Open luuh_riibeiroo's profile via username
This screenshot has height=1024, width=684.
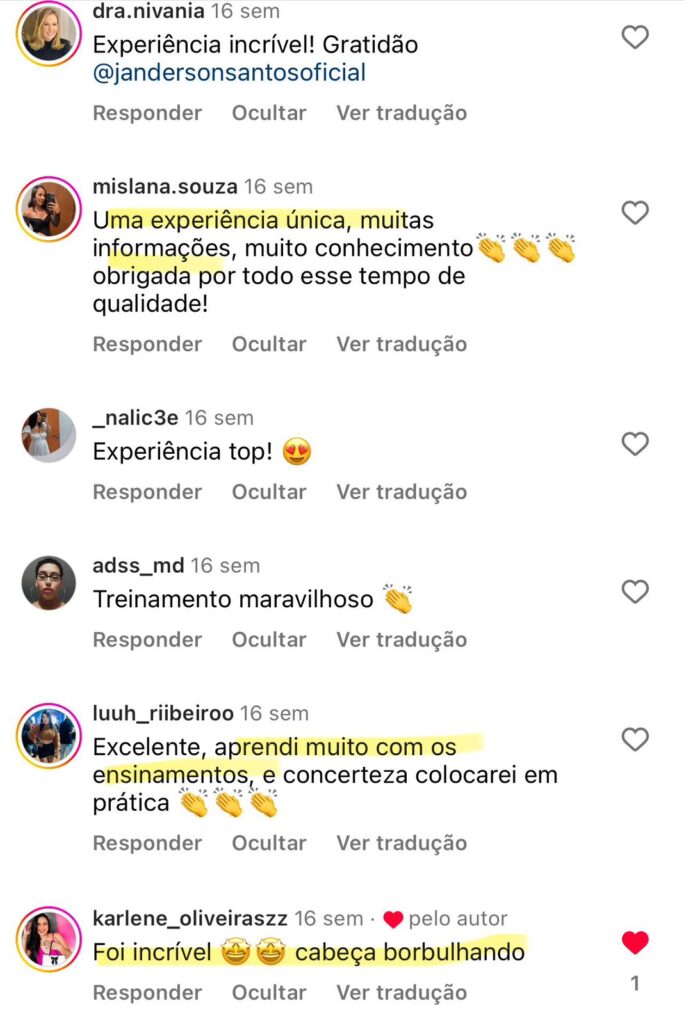point(163,713)
